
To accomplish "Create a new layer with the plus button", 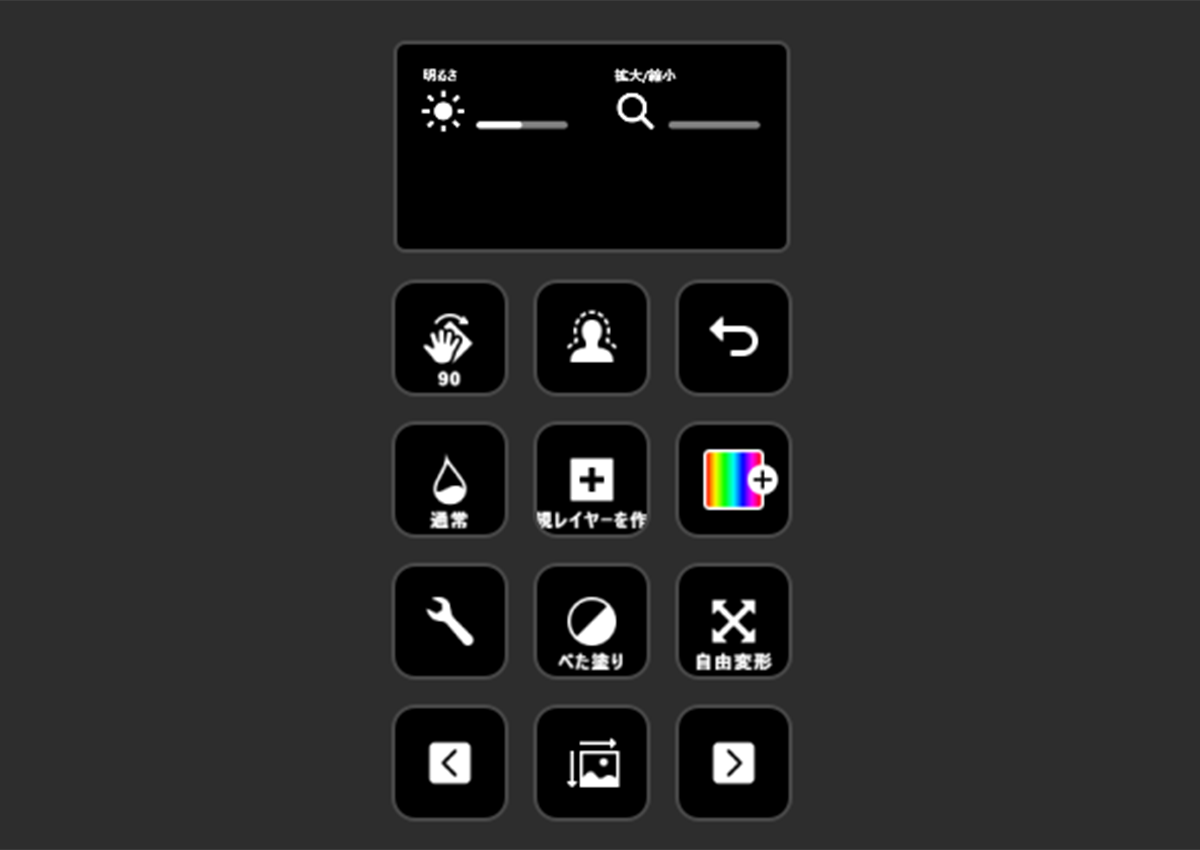I will [592, 480].
